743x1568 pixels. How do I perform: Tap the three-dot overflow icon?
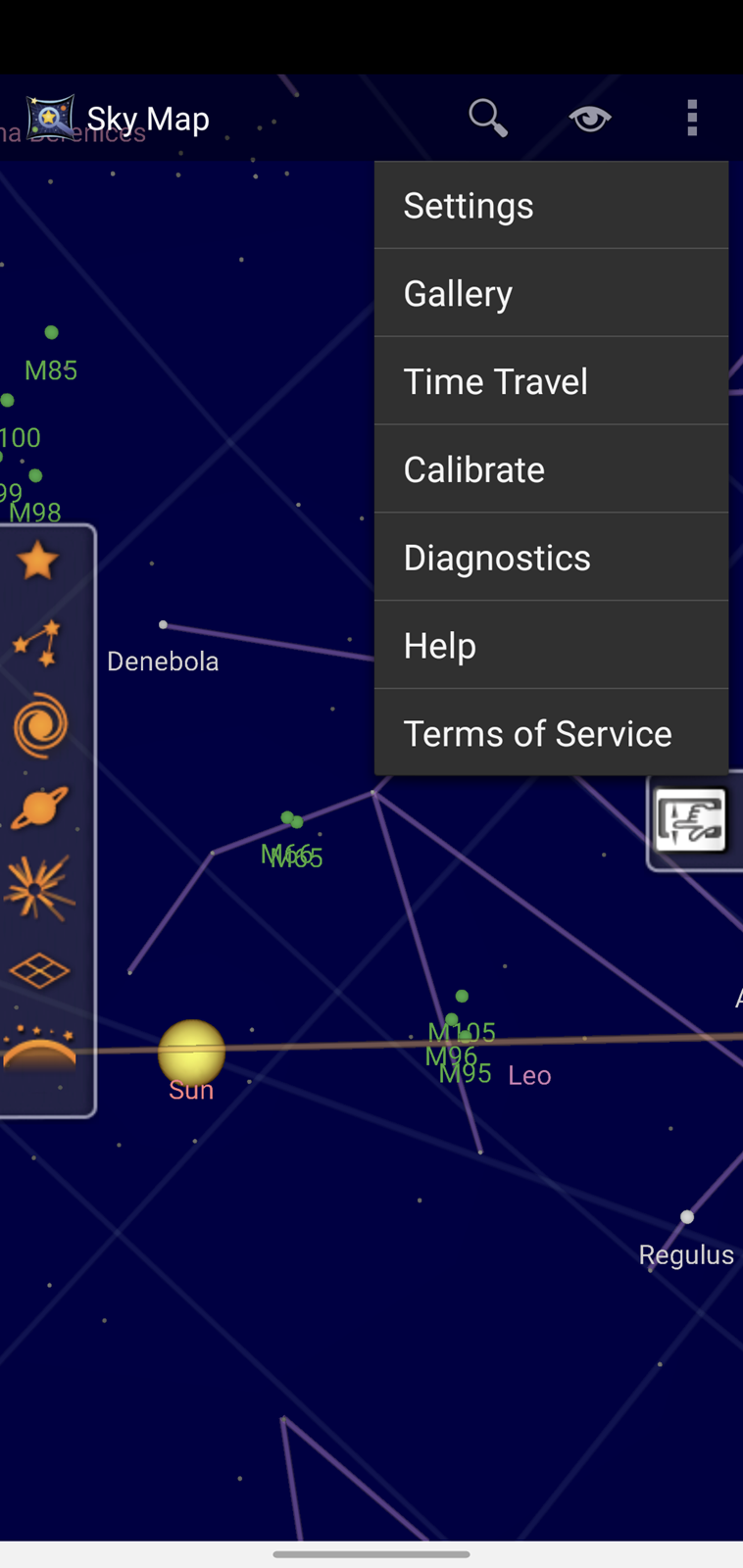tap(692, 119)
